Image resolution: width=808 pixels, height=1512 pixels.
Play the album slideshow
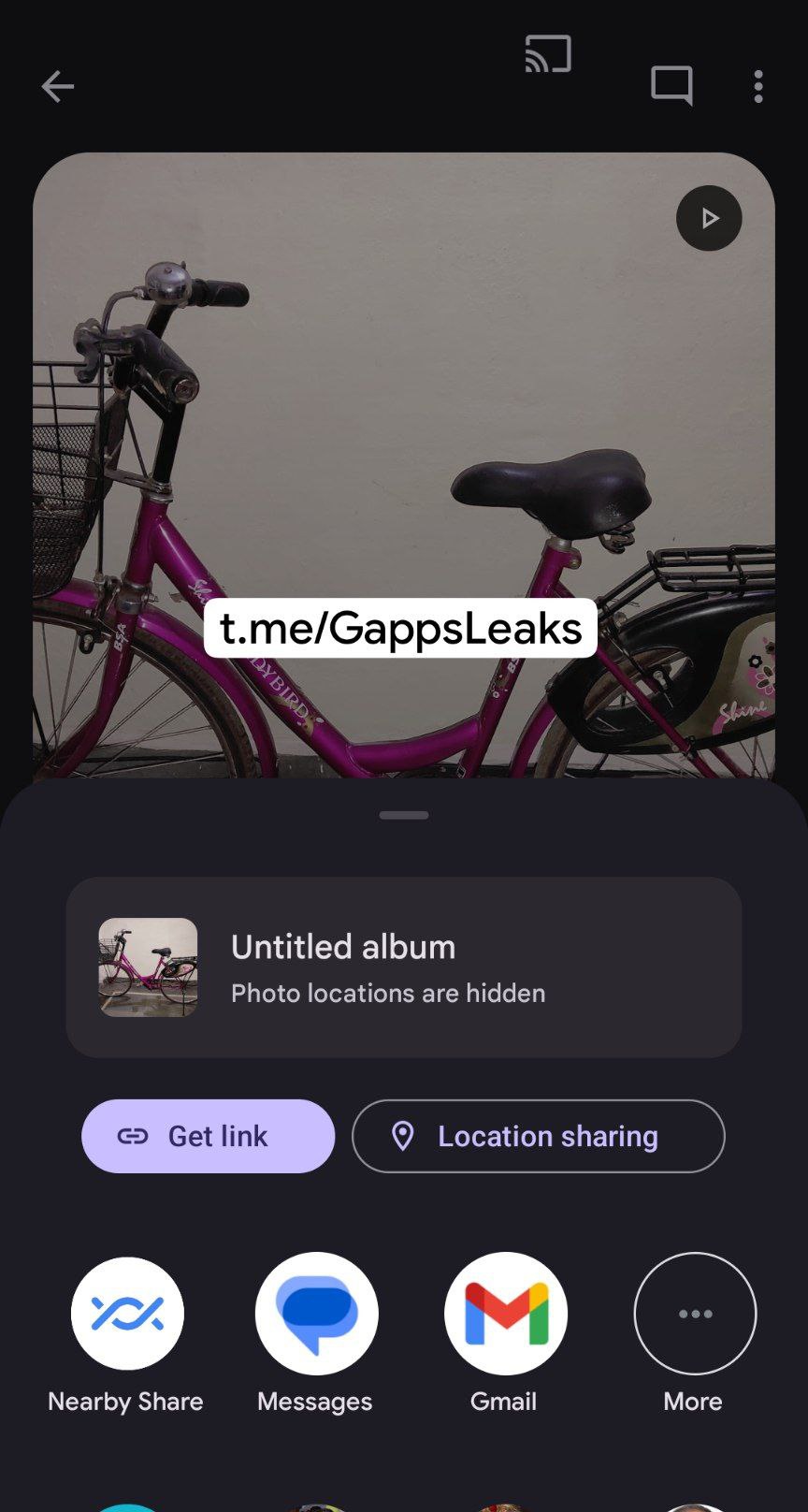709,218
